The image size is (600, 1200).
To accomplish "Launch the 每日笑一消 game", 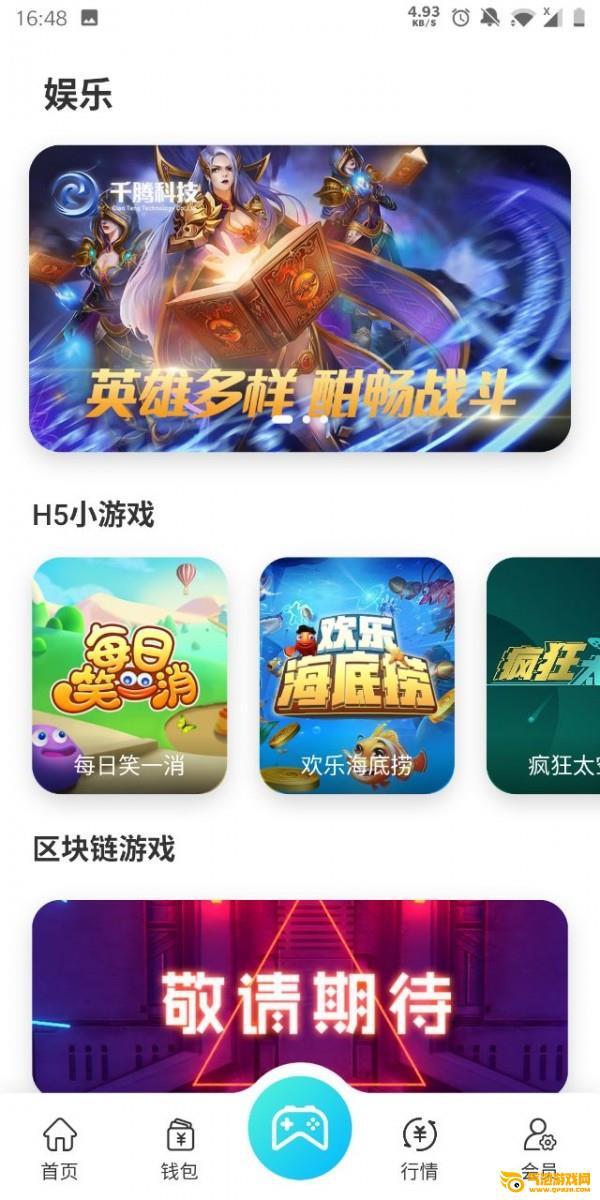I will tap(130, 675).
